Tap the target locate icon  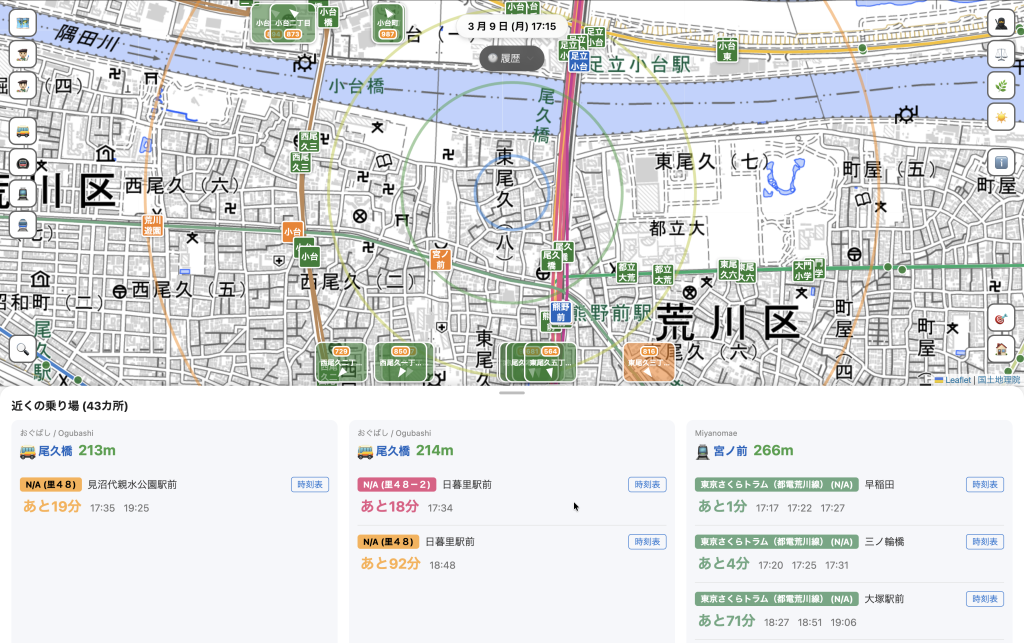coord(1001,317)
